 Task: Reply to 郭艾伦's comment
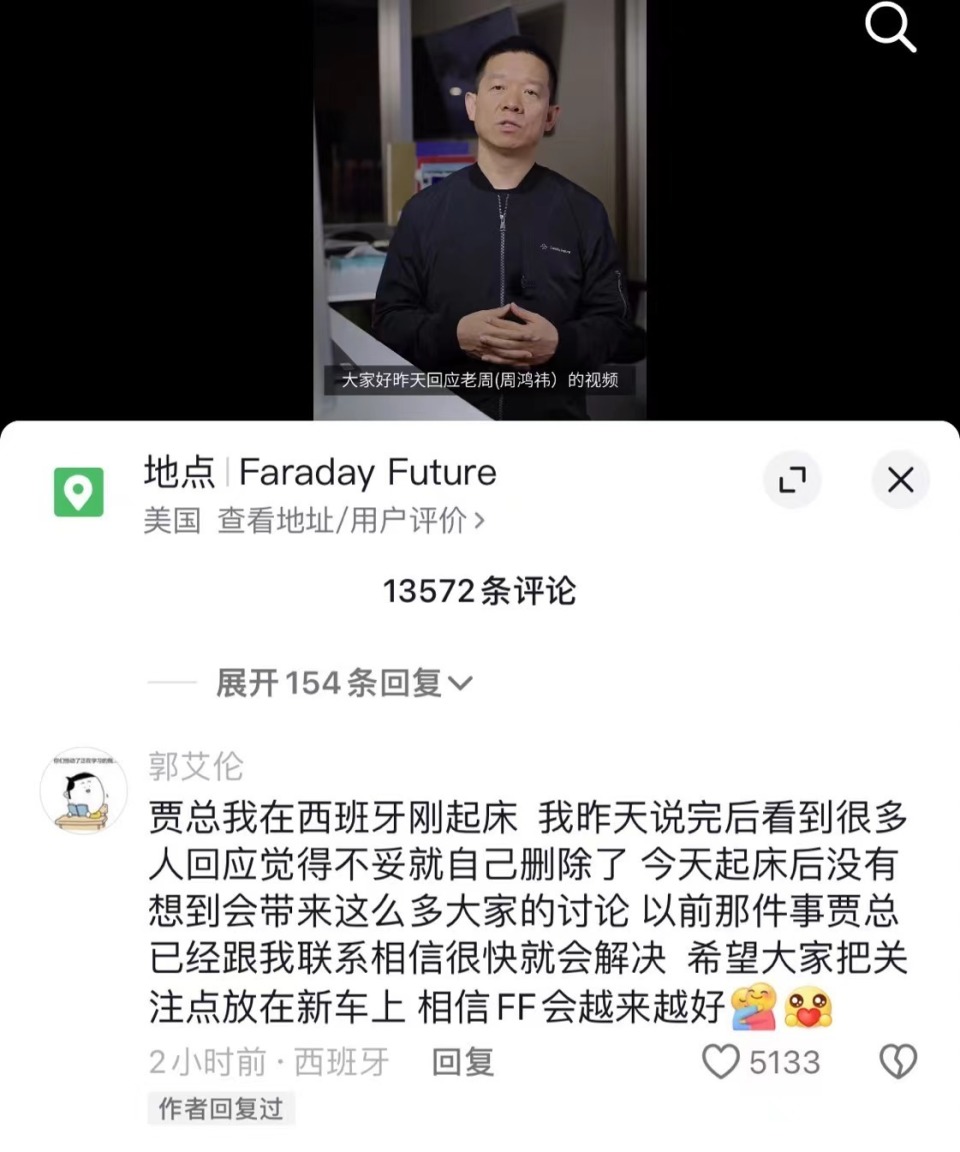(x=463, y=1062)
